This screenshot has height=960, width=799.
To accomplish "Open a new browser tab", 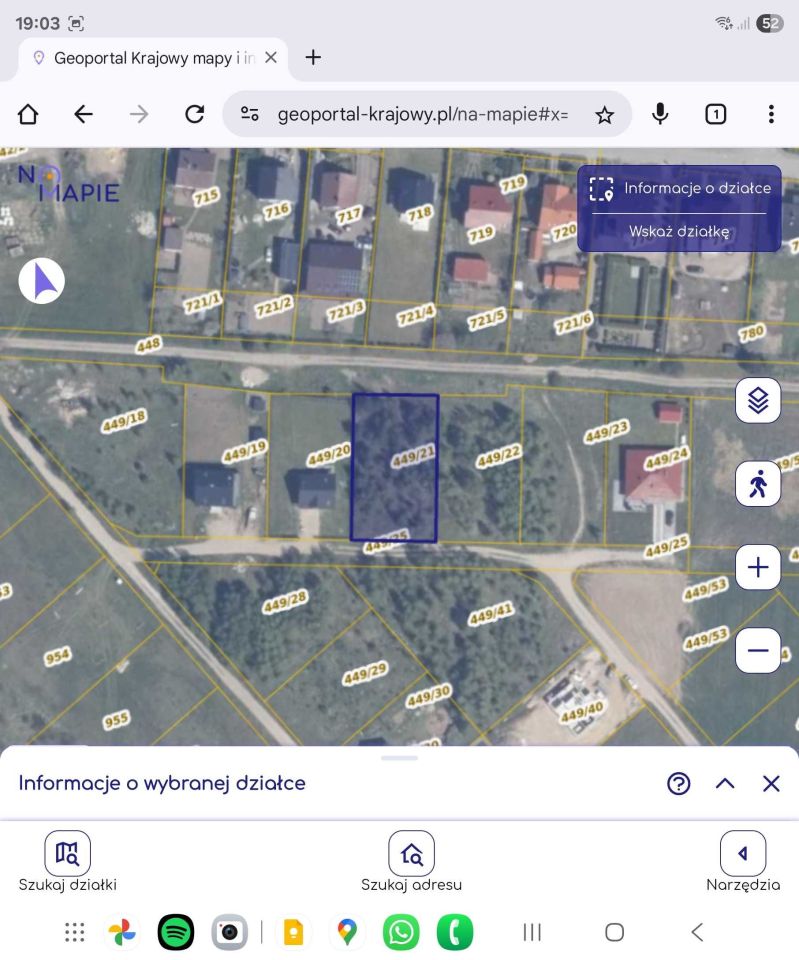I will (x=313, y=57).
